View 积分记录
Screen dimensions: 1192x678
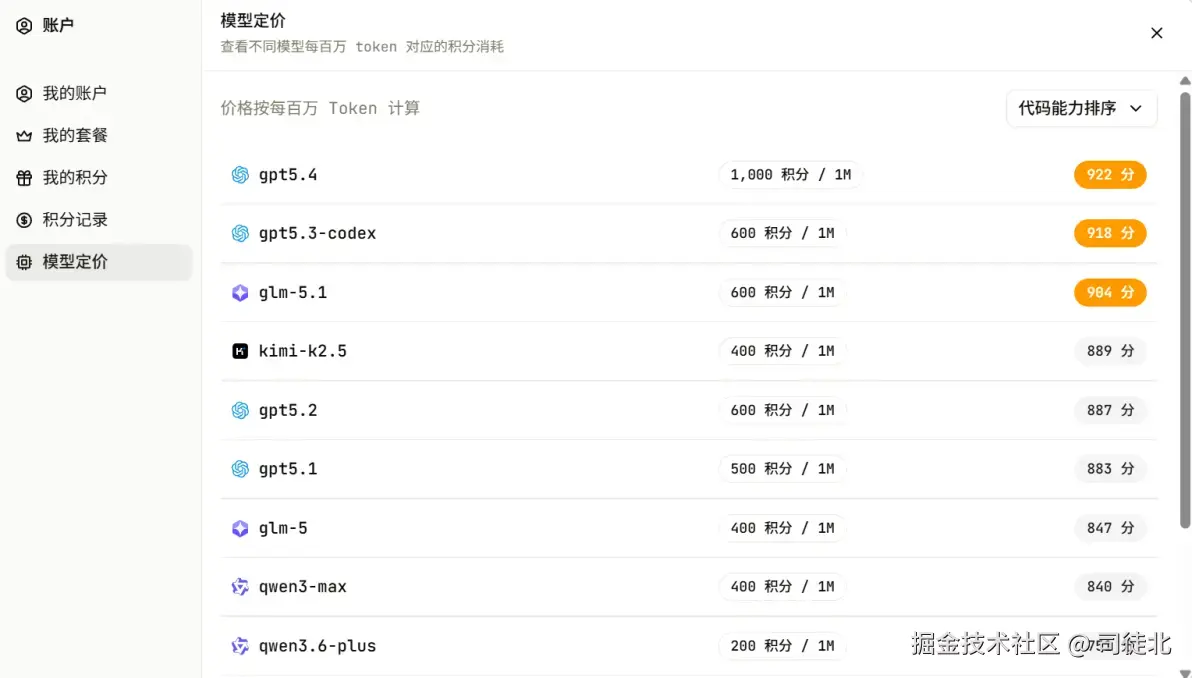[x=75, y=219]
